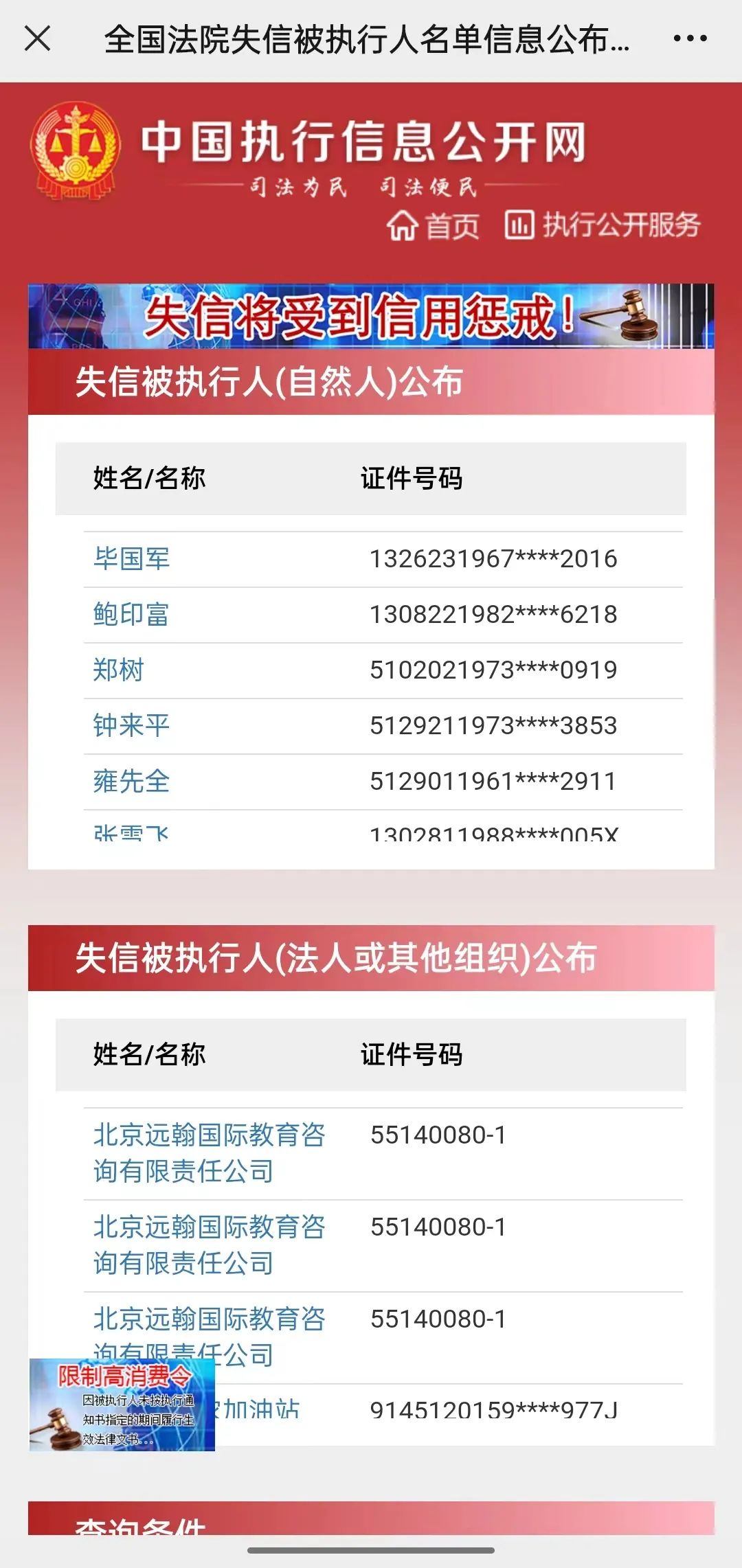View details of 鲍印富
742x1568 pixels.
[132, 614]
